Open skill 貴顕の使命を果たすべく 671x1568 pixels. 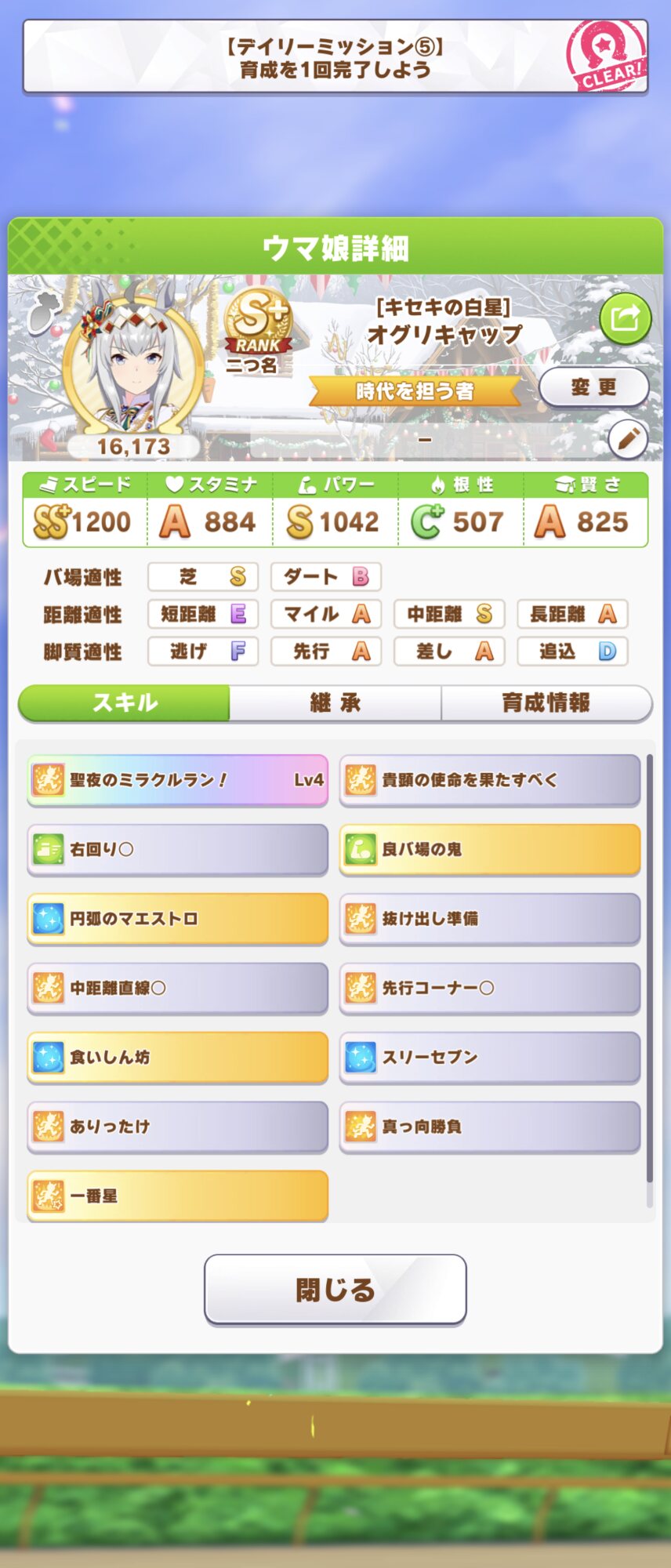click(x=489, y=780)
